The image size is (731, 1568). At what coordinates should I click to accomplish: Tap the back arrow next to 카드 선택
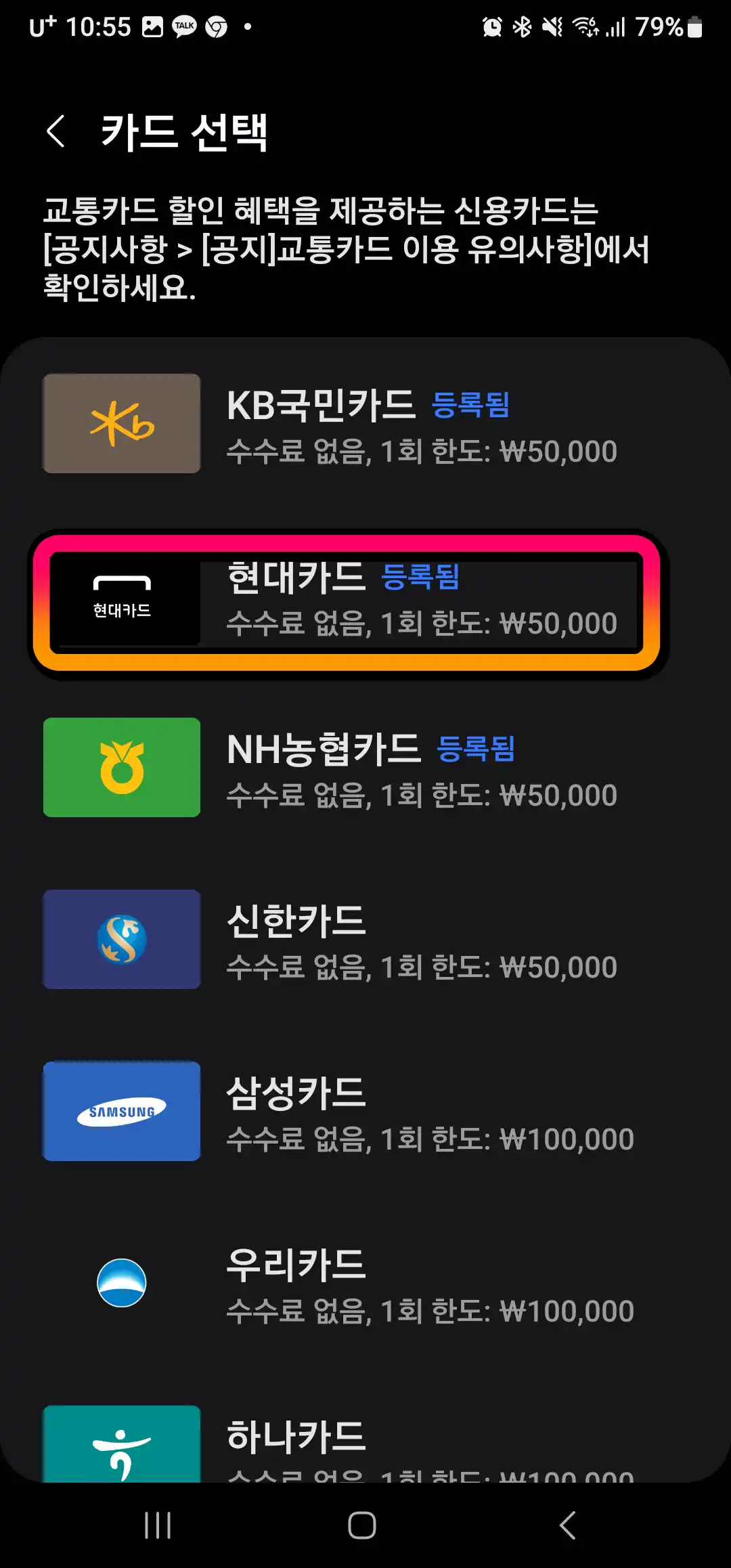(x=57, y=130)
